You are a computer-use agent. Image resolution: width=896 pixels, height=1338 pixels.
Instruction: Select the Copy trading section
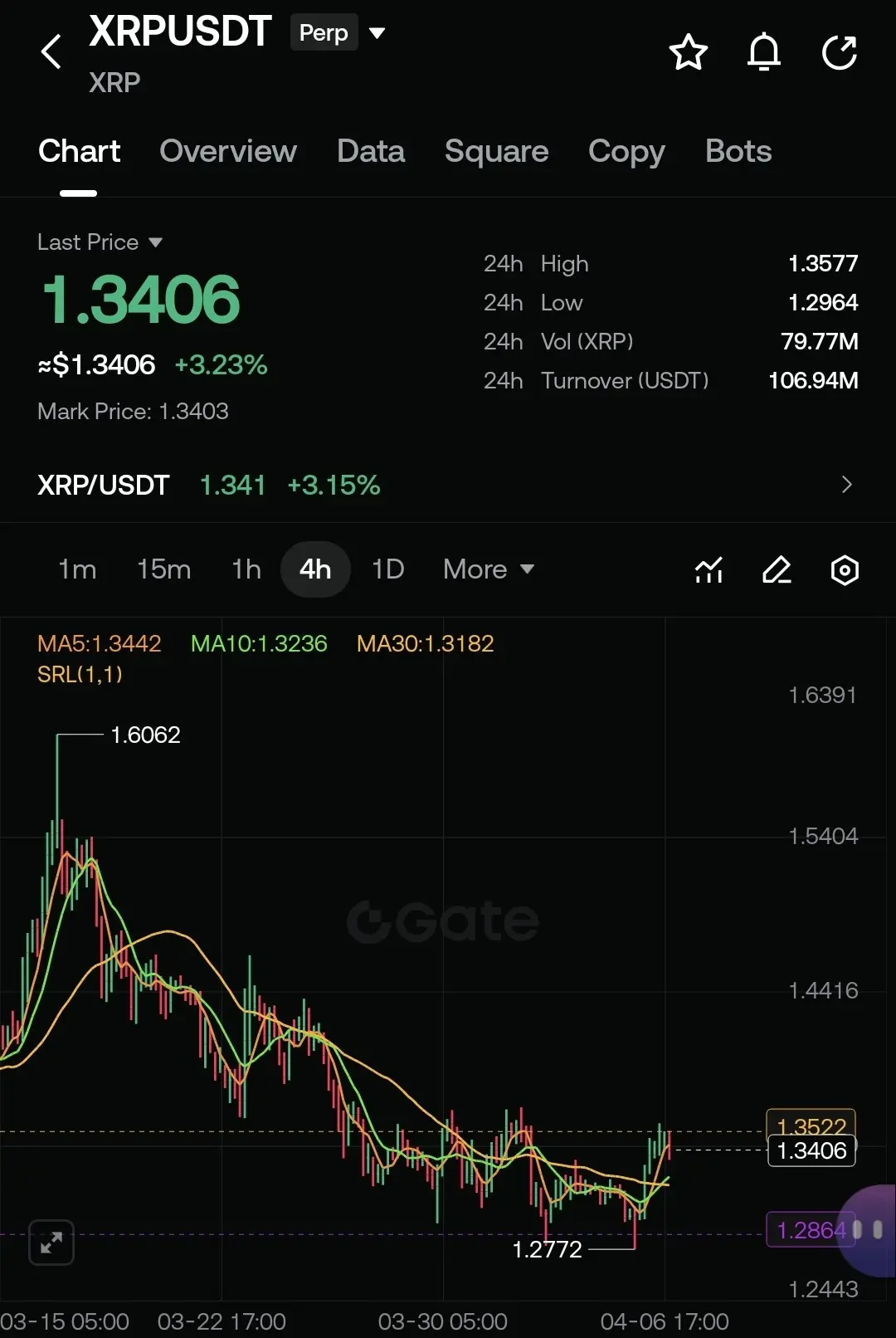(x=626, y=151)
